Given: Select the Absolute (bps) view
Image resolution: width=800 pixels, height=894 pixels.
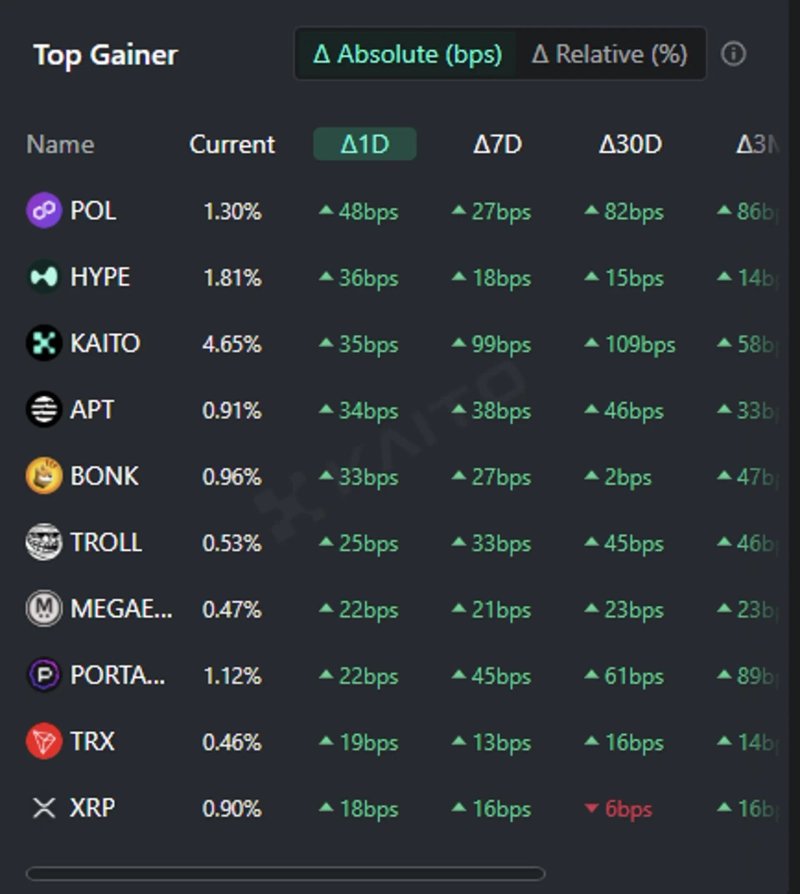Looking at the screenshot, I should [407, 54].
